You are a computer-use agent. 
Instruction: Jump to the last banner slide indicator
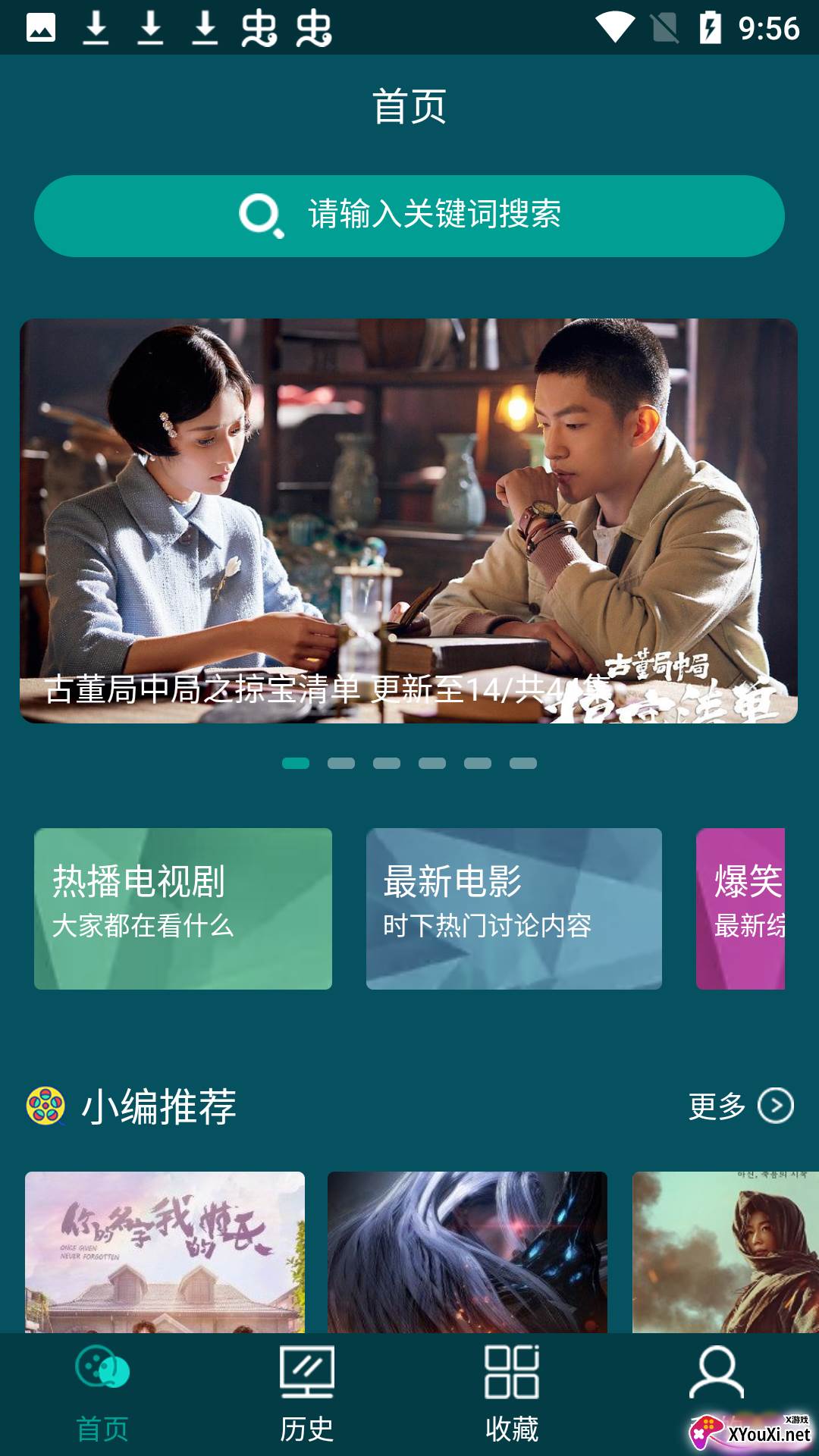pyautogui.click(x=523, y=764)
